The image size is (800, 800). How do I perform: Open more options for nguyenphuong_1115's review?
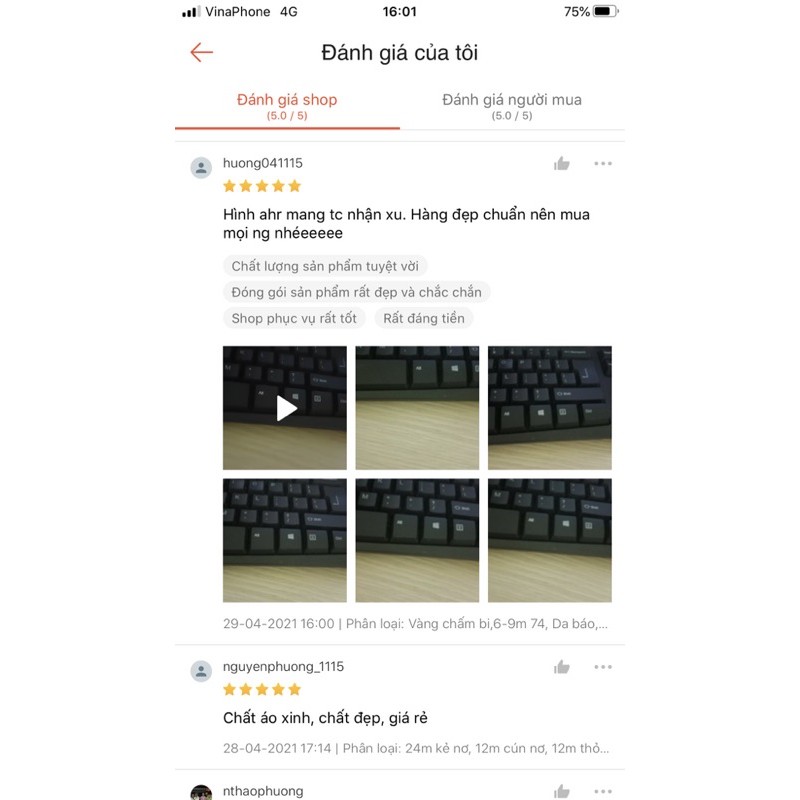[603, 667]
